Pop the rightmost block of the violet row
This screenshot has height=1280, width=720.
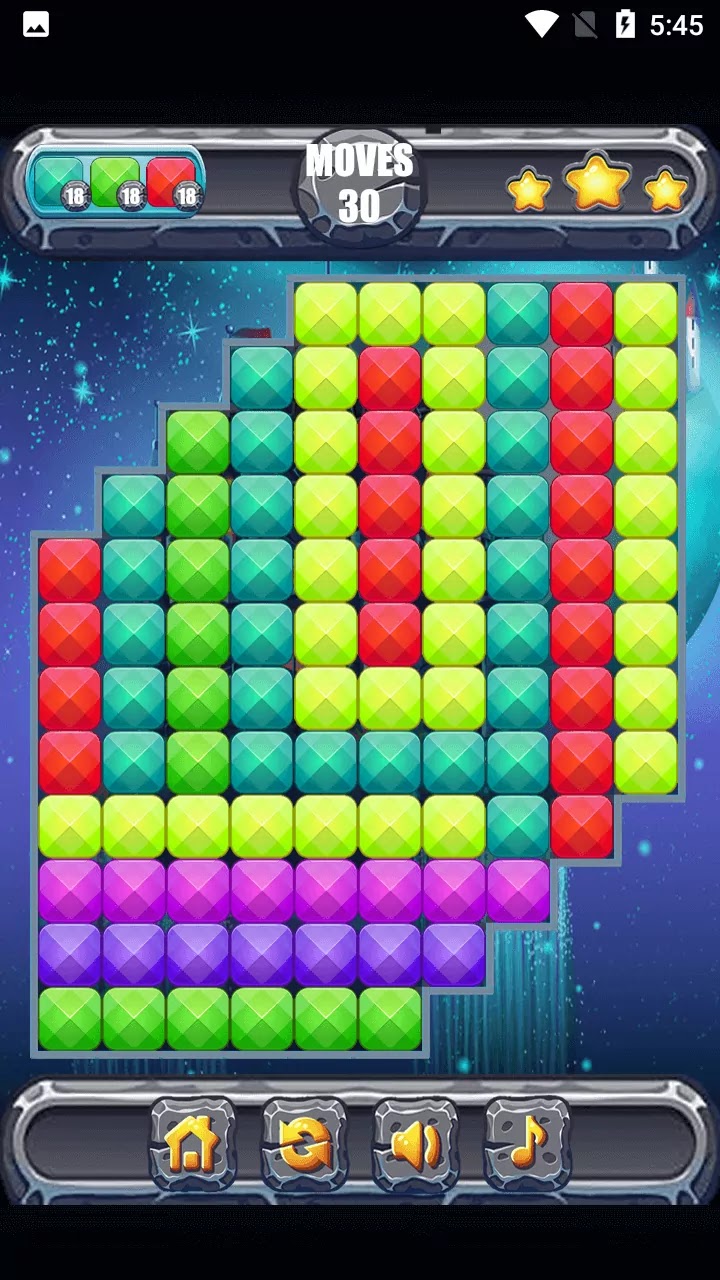[454, 954]
